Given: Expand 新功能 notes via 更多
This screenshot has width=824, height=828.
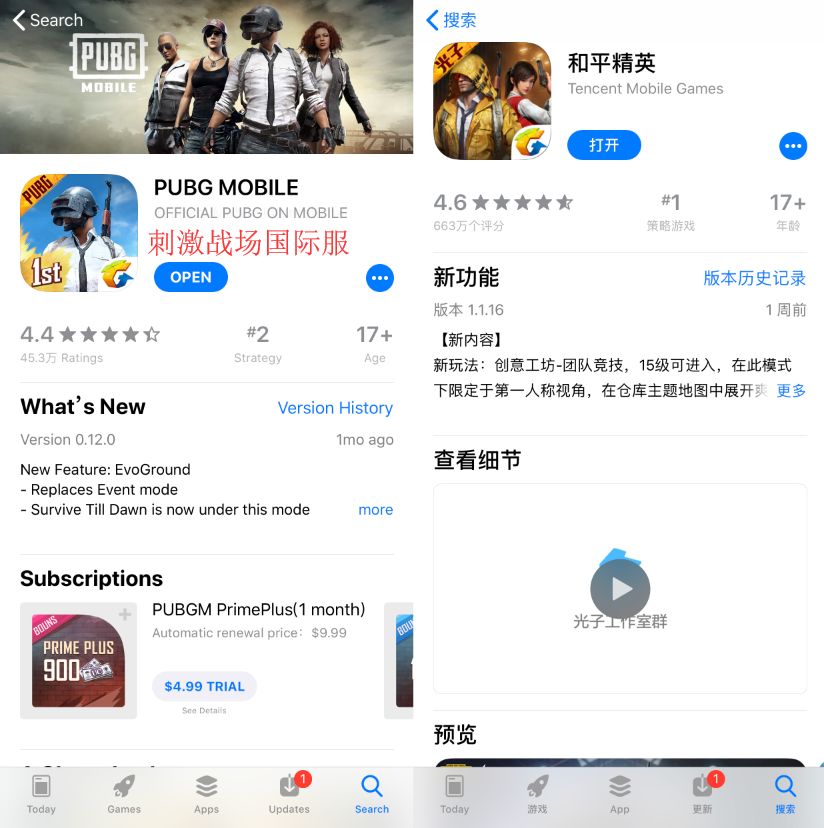Looking at the screenshot, I should coord(790,391).
